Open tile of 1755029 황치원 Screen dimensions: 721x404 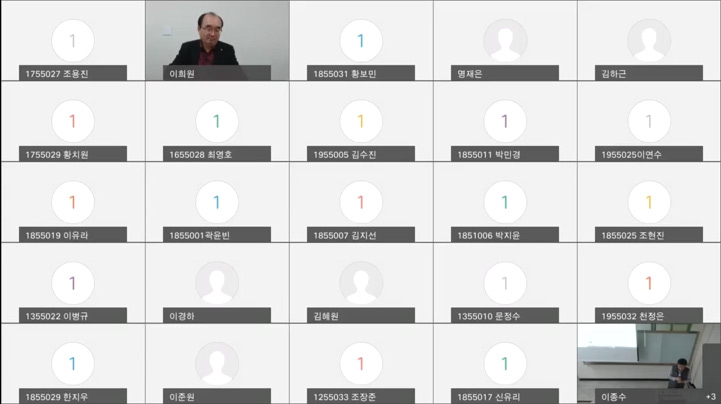click(x=72, y=121)
